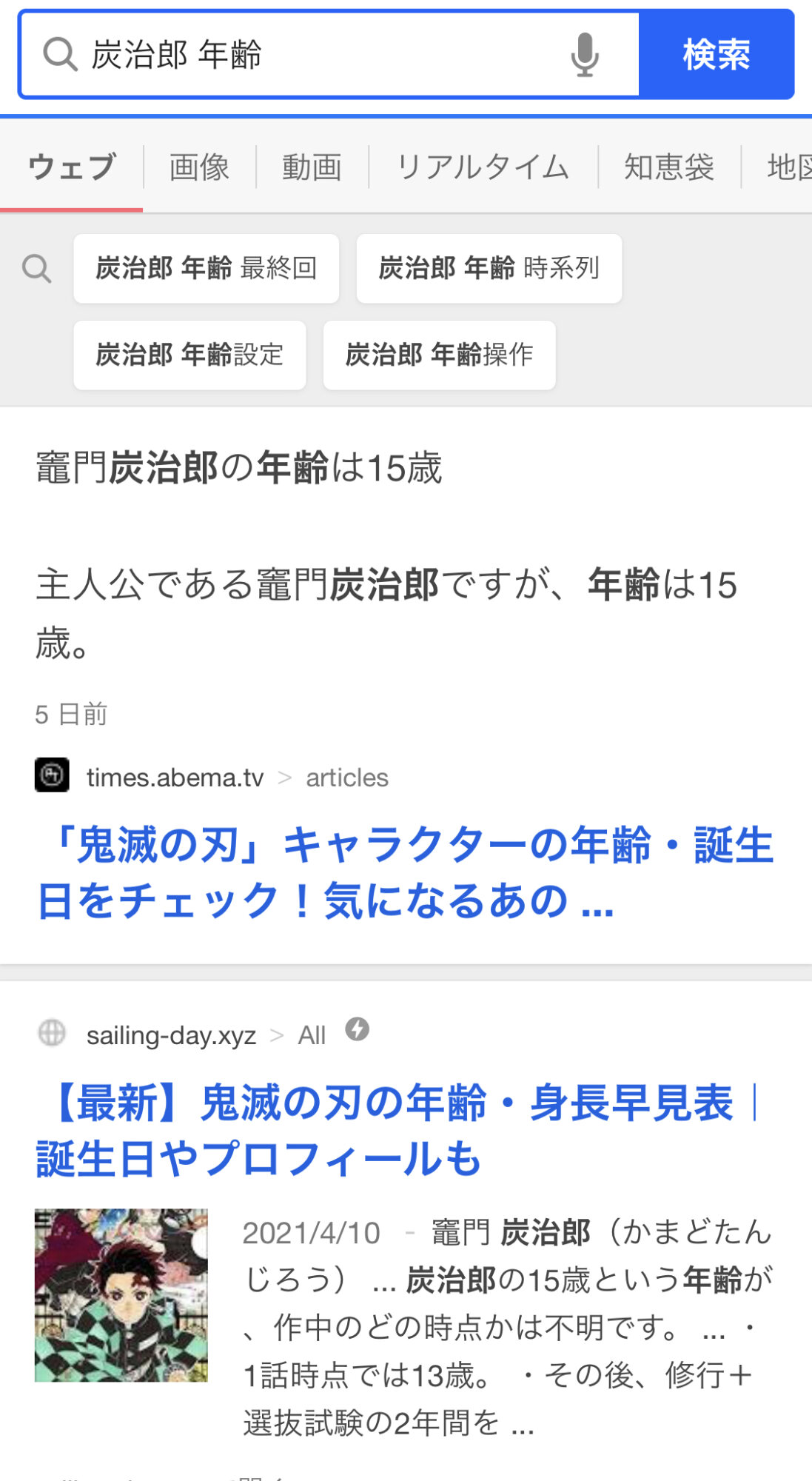Image resolution: width=812 pixels, height=1481 pixels.
Task: Switch to the 画像 tab
Action: coord(199,167)
